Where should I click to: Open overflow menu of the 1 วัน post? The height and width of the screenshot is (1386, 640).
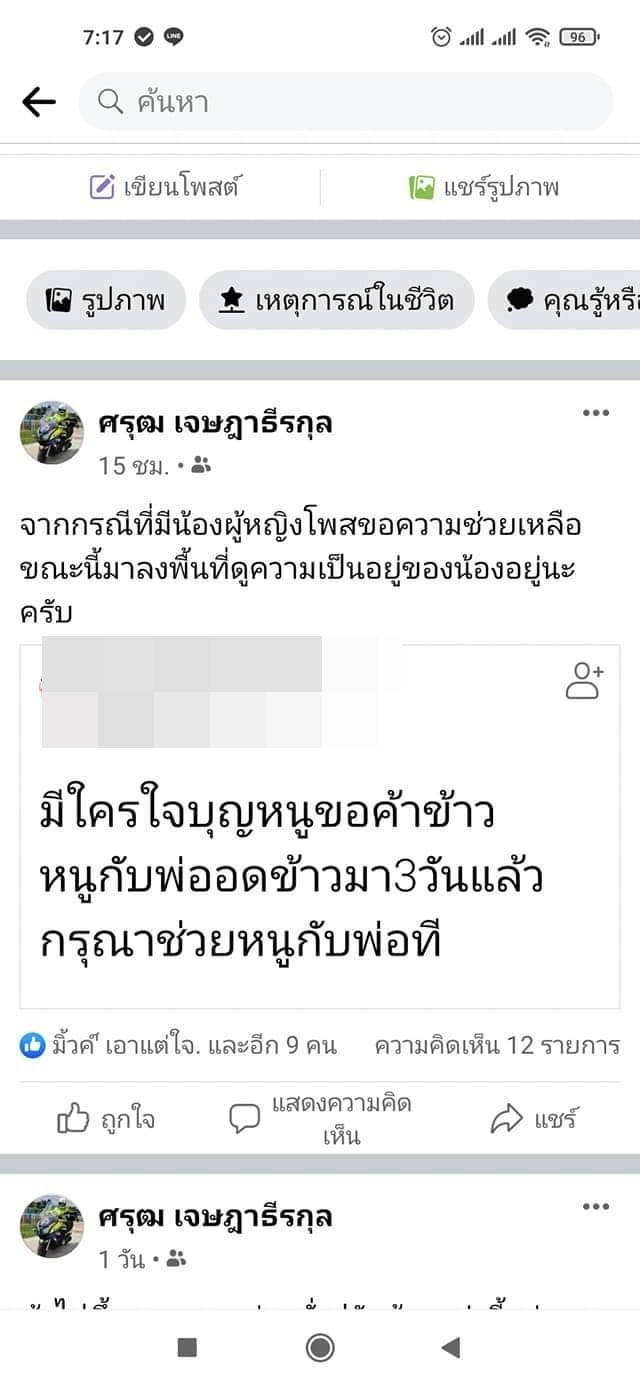pos(595,1207)
